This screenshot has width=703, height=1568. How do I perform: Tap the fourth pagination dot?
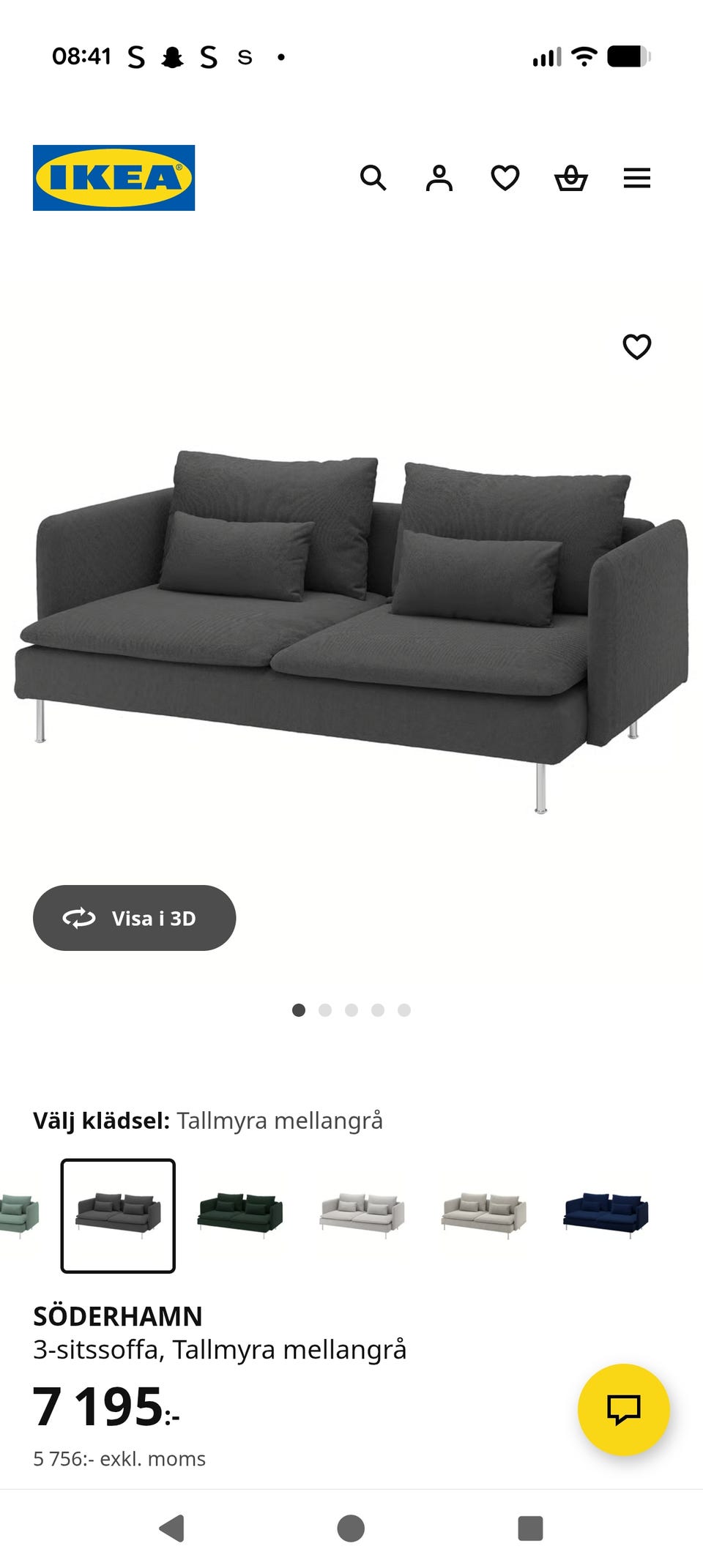pos(378,1009)
